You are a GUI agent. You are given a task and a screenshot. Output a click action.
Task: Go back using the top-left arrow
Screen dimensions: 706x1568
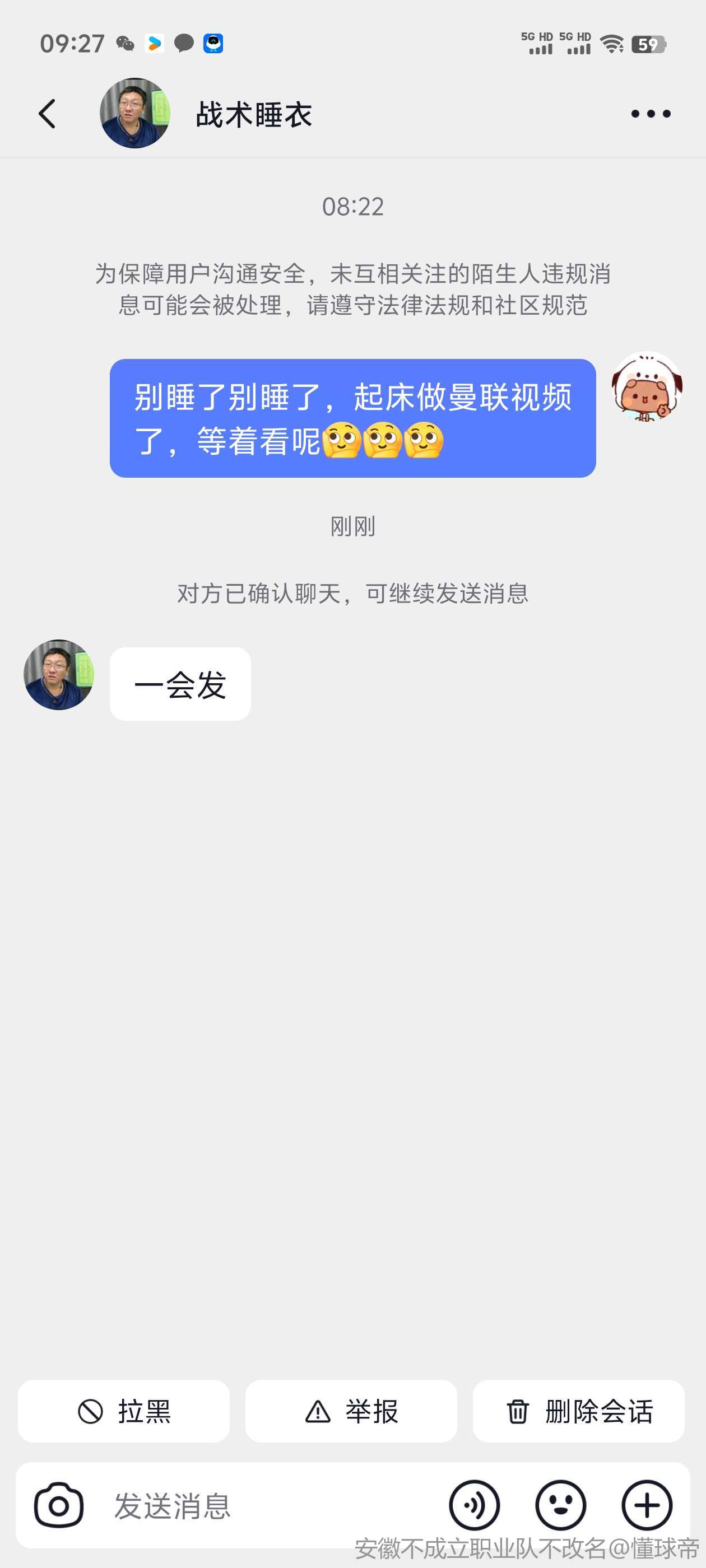(47, 114)
